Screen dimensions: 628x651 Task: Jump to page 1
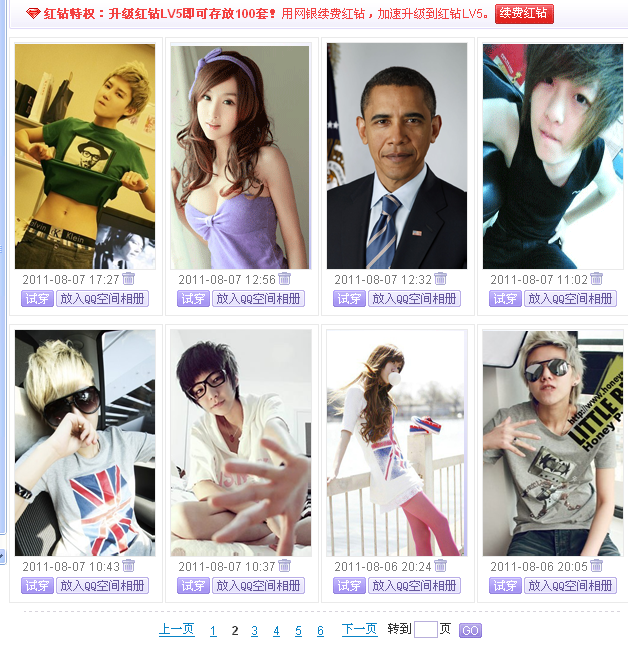coord(213,631)
